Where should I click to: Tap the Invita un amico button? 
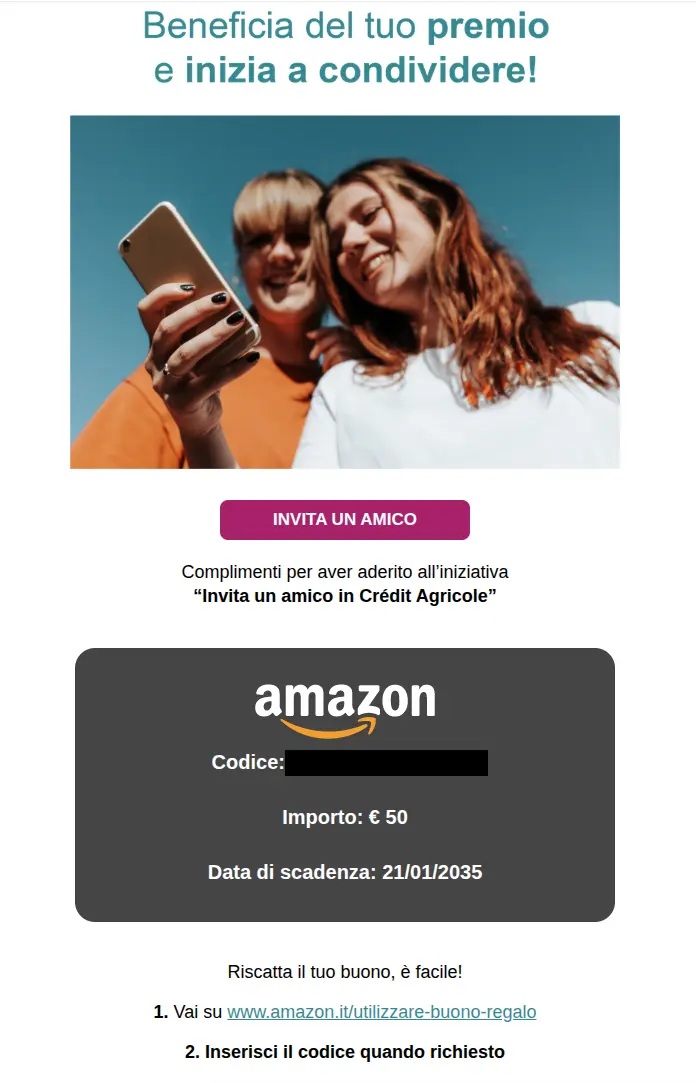344,520
